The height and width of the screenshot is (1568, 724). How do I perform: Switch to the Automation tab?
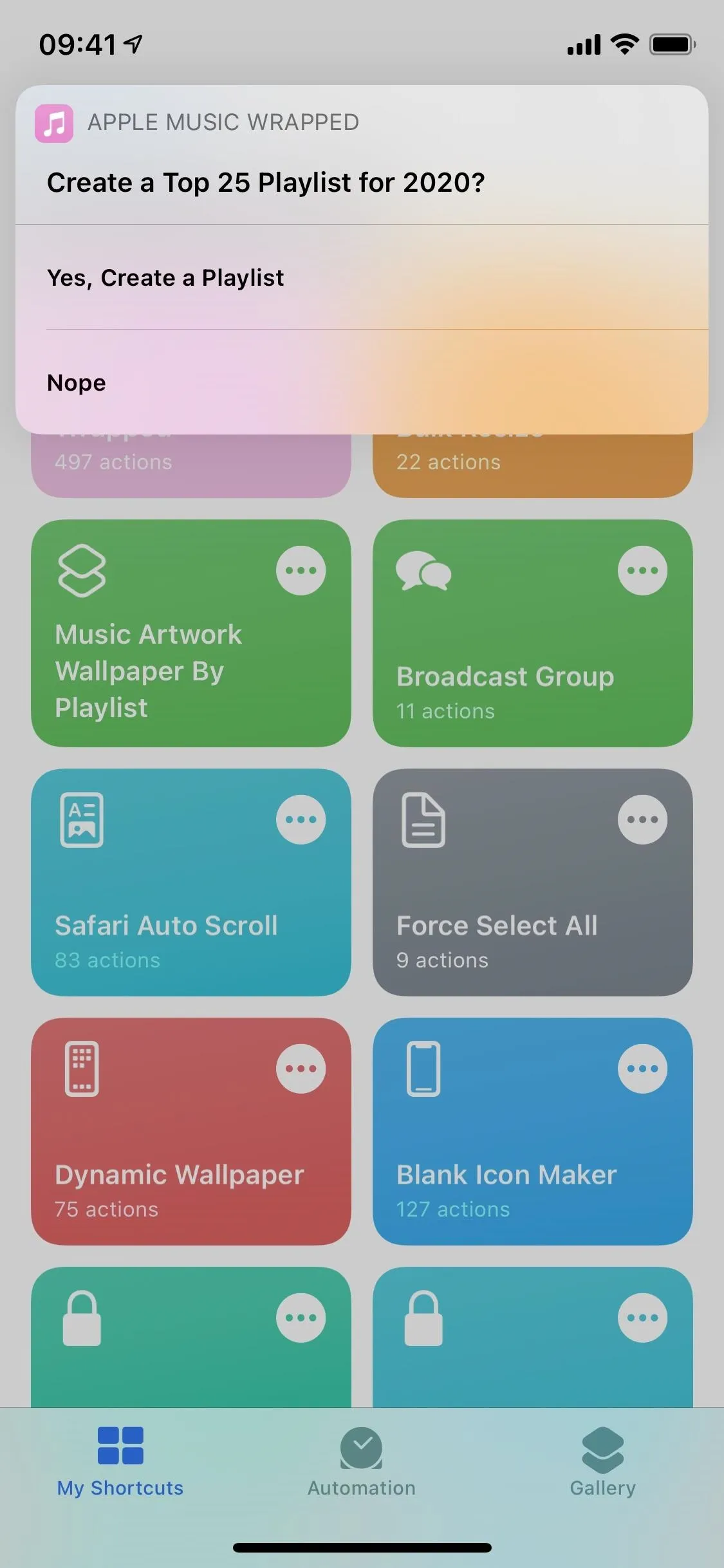point(362,1462)
